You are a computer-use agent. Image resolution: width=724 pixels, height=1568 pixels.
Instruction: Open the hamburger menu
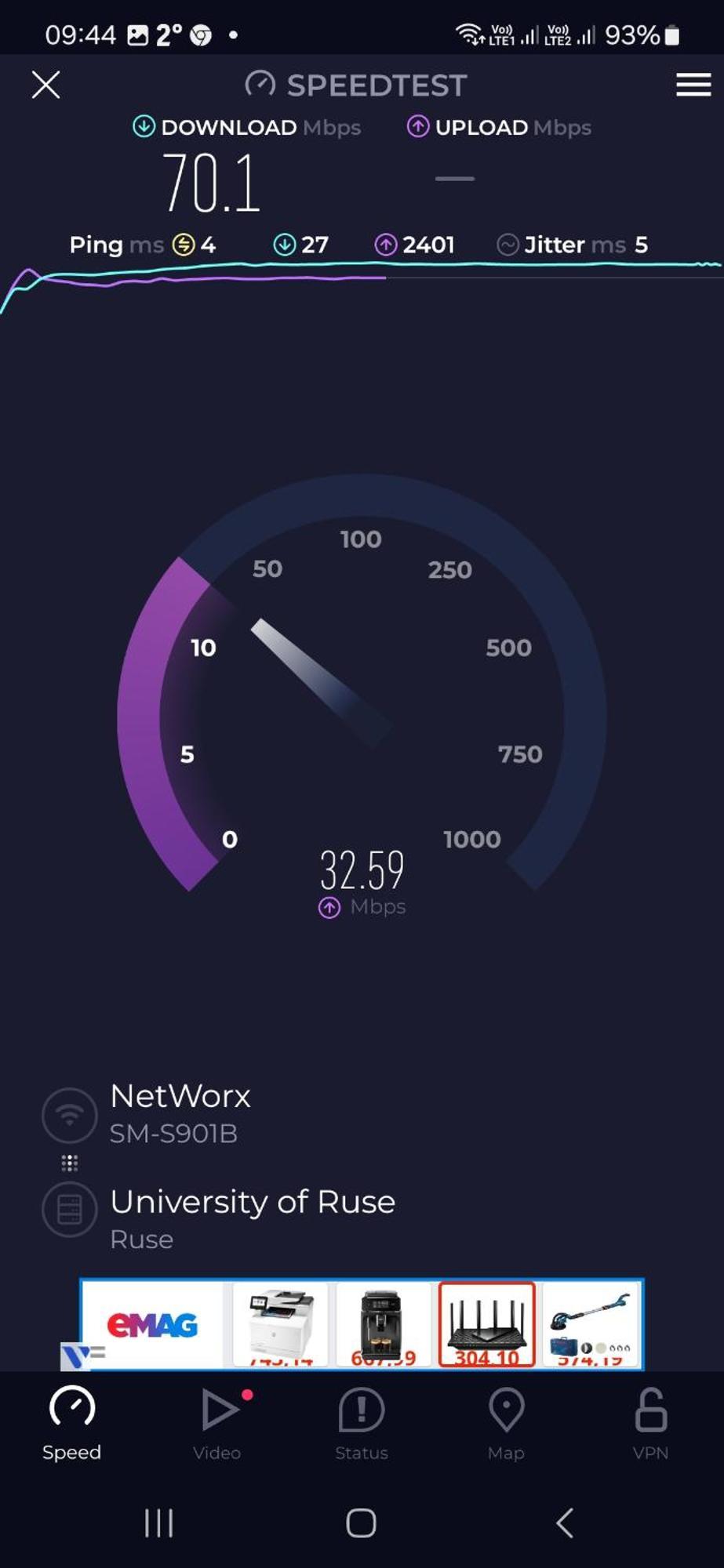[x=693, y=85]
